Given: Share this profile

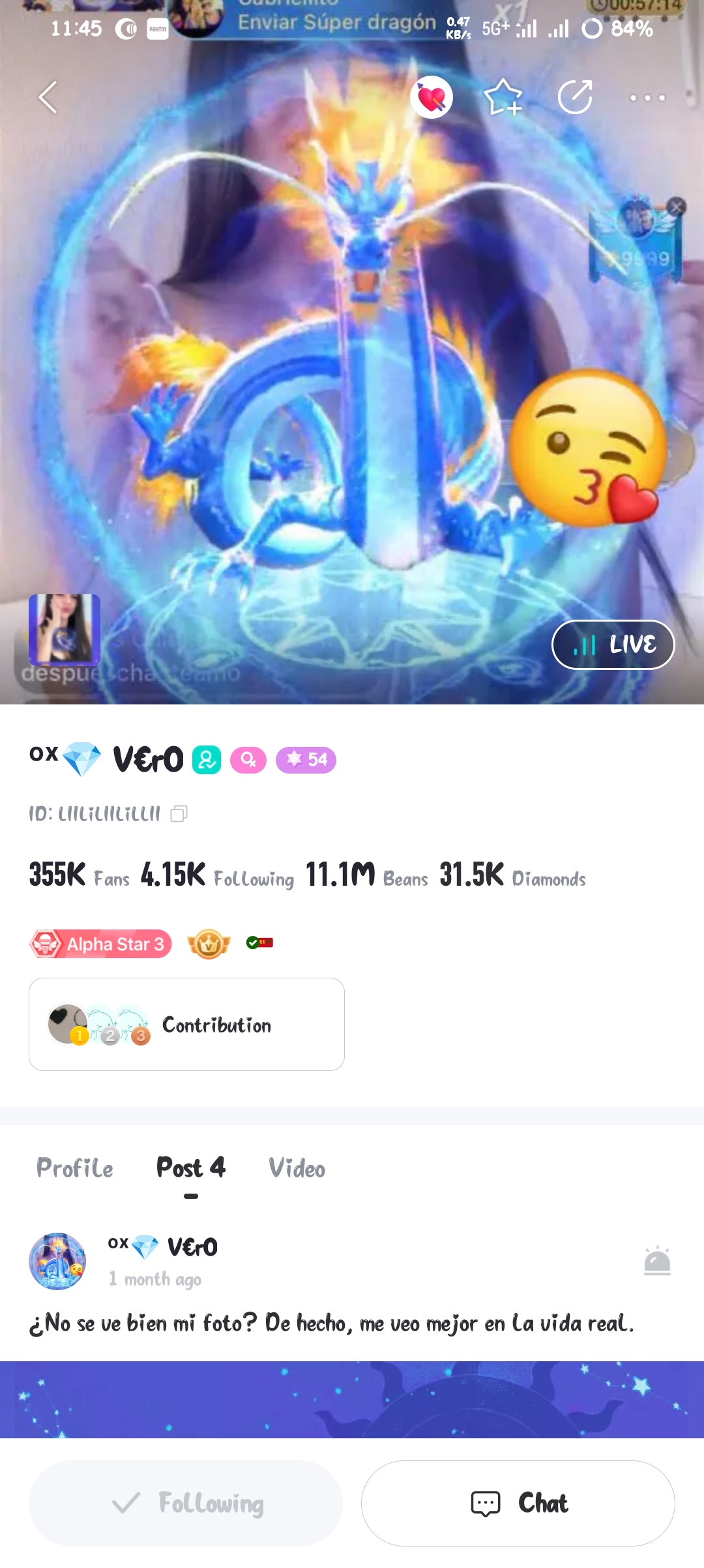Looking at the screenshot, I should [575, 98].
